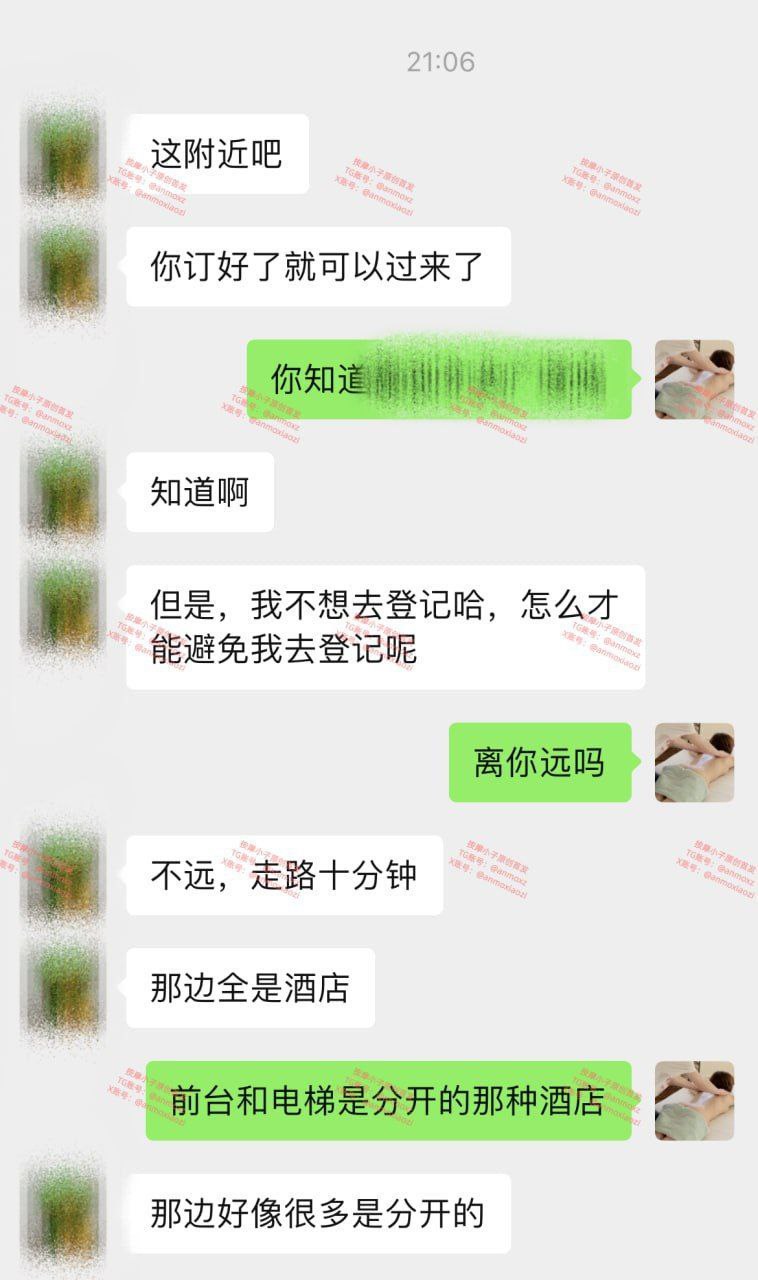View contact profile beside '知道啊' message
Screen dimensions: 758x1280
[62, 492]
